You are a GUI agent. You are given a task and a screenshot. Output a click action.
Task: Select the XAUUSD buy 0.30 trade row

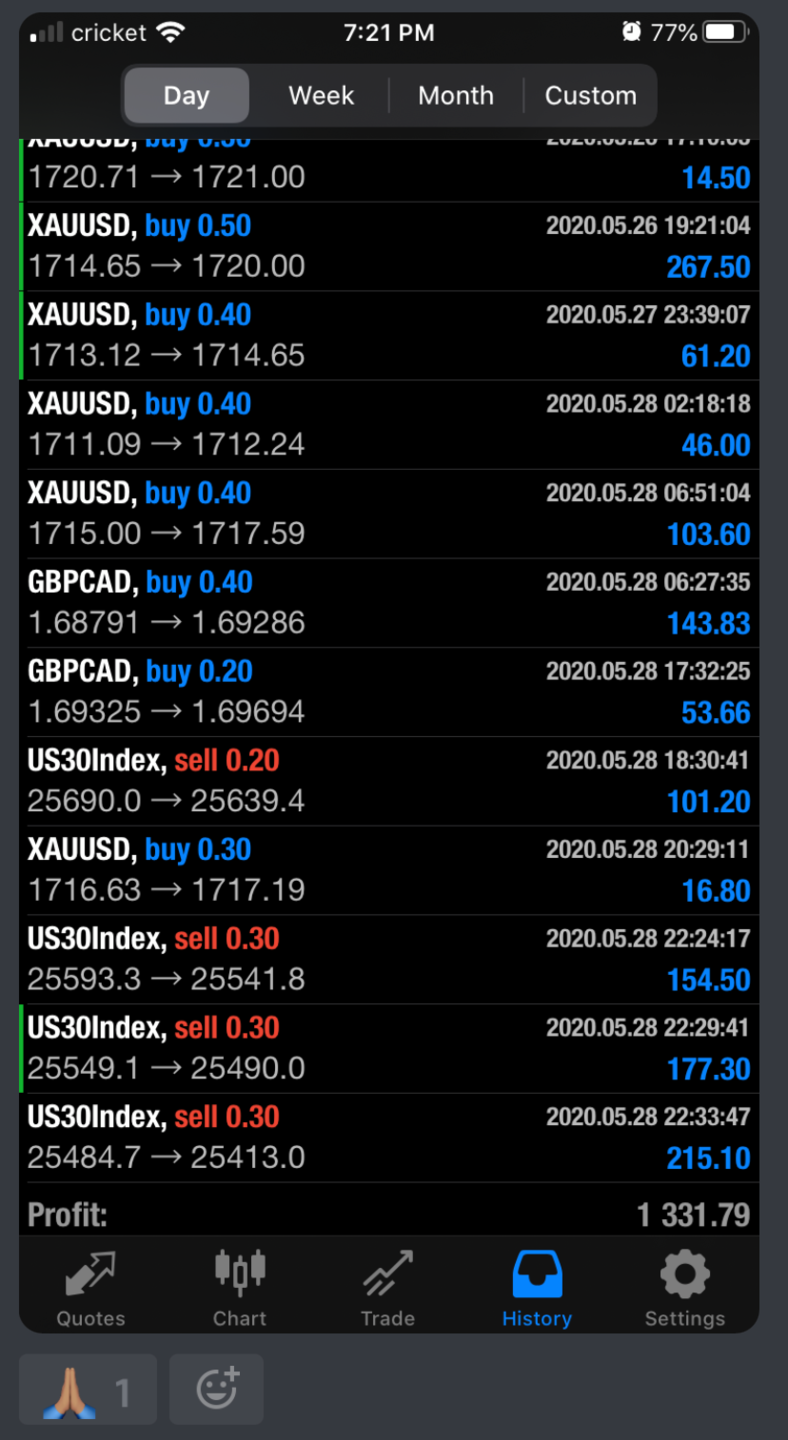(x=388, y=869)
